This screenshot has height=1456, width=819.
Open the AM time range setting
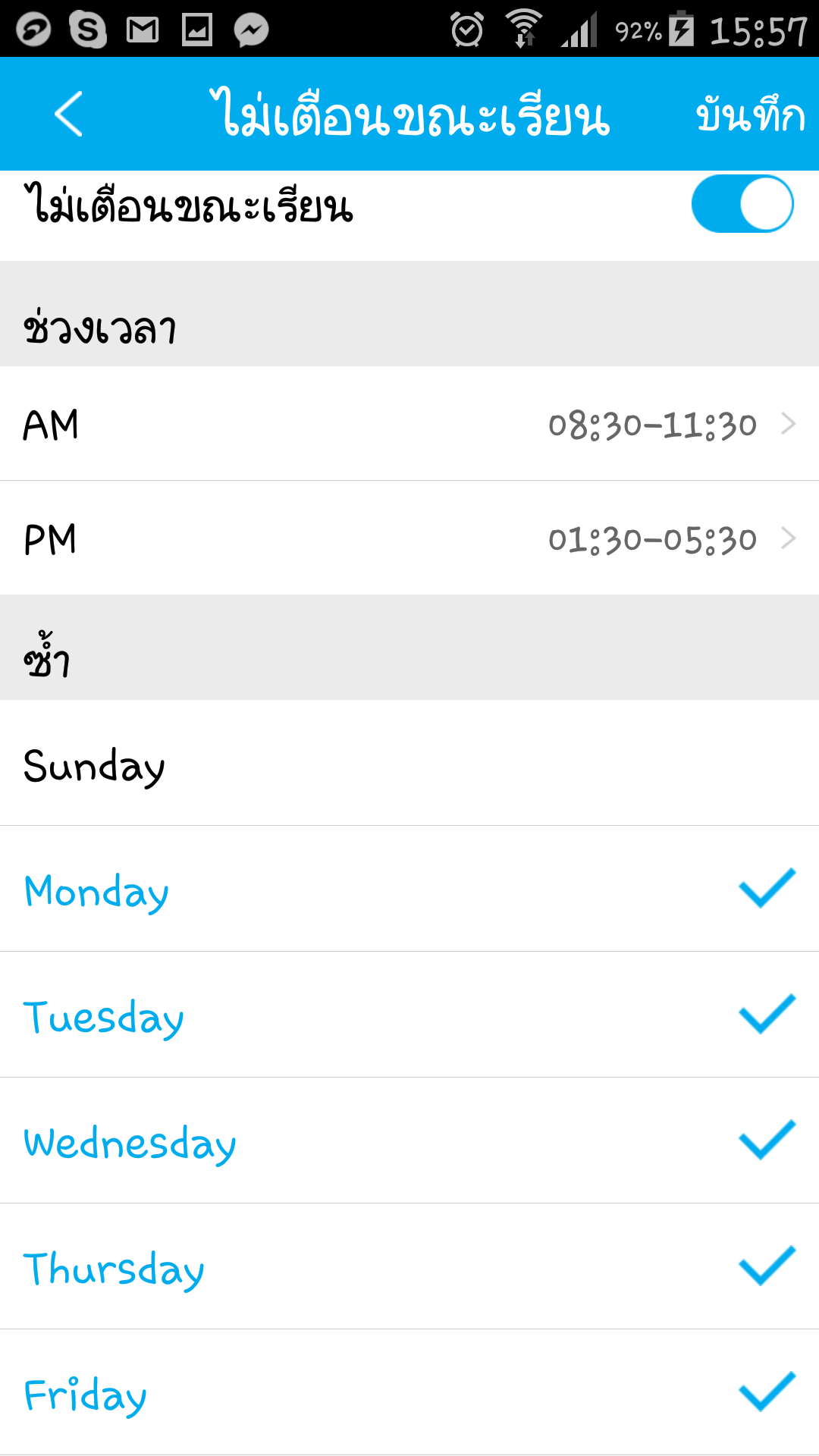(409, 424)
